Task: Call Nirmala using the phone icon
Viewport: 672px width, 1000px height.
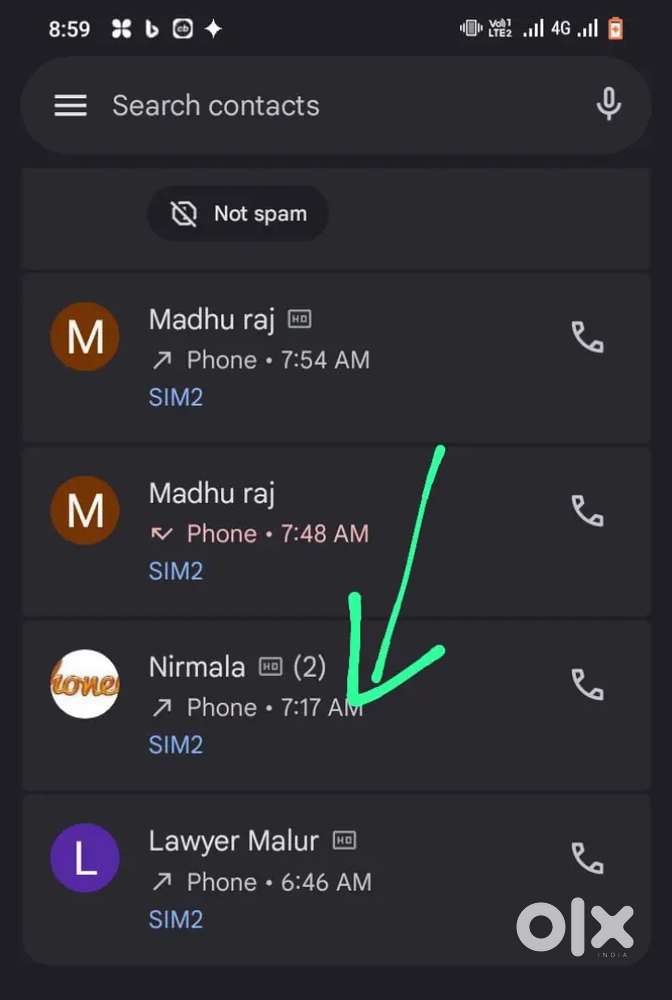Action: [587, 685]
